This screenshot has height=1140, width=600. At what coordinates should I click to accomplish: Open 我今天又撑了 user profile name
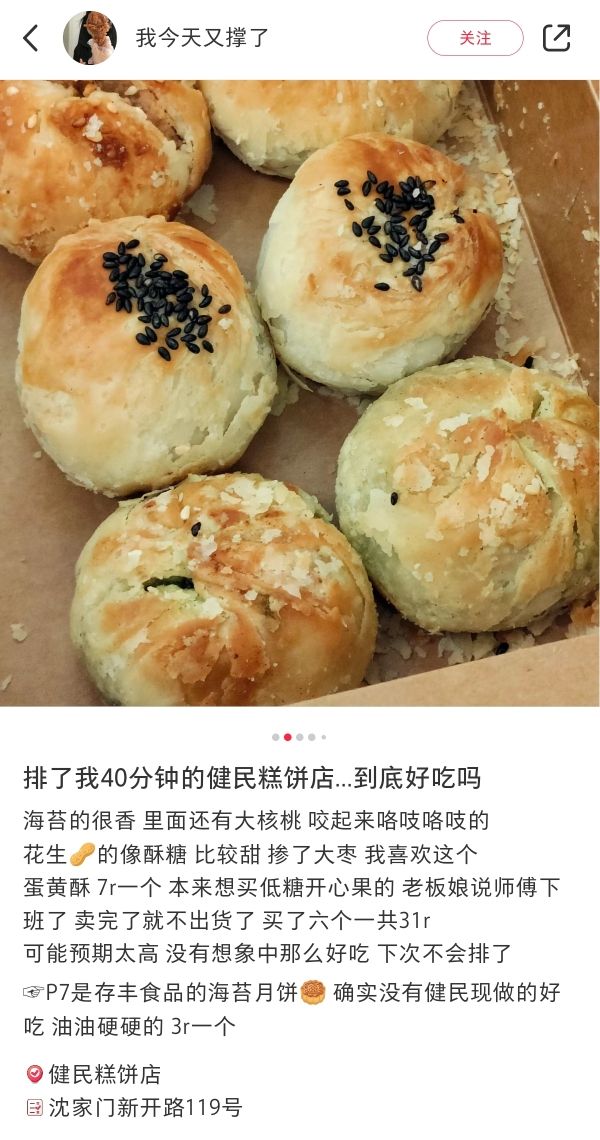(x=202, y=38)
